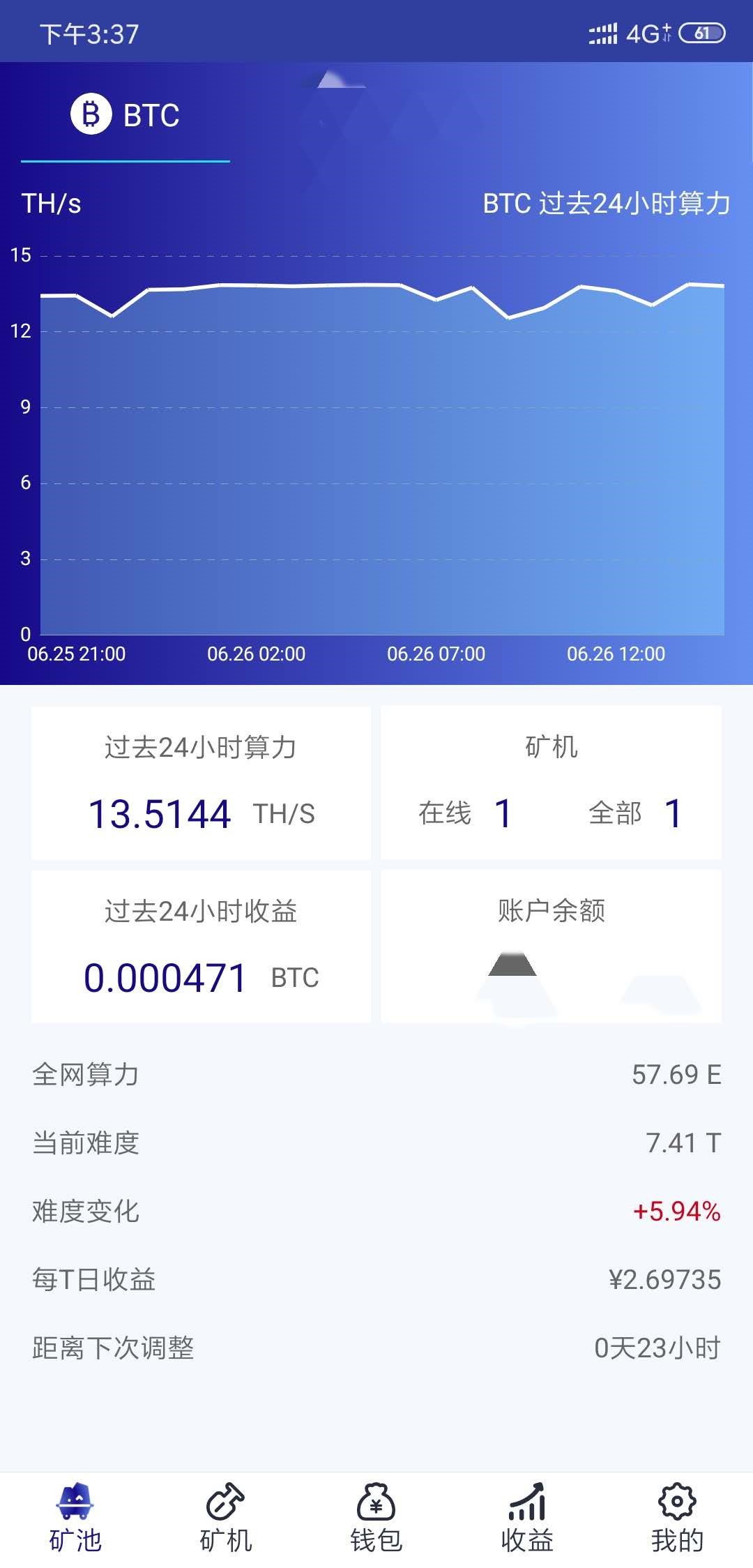Screen dimensions: 753x1568
Task: Switch to the 我的 profile tab
Action: pyautogui.click(x=677, y=1519)
